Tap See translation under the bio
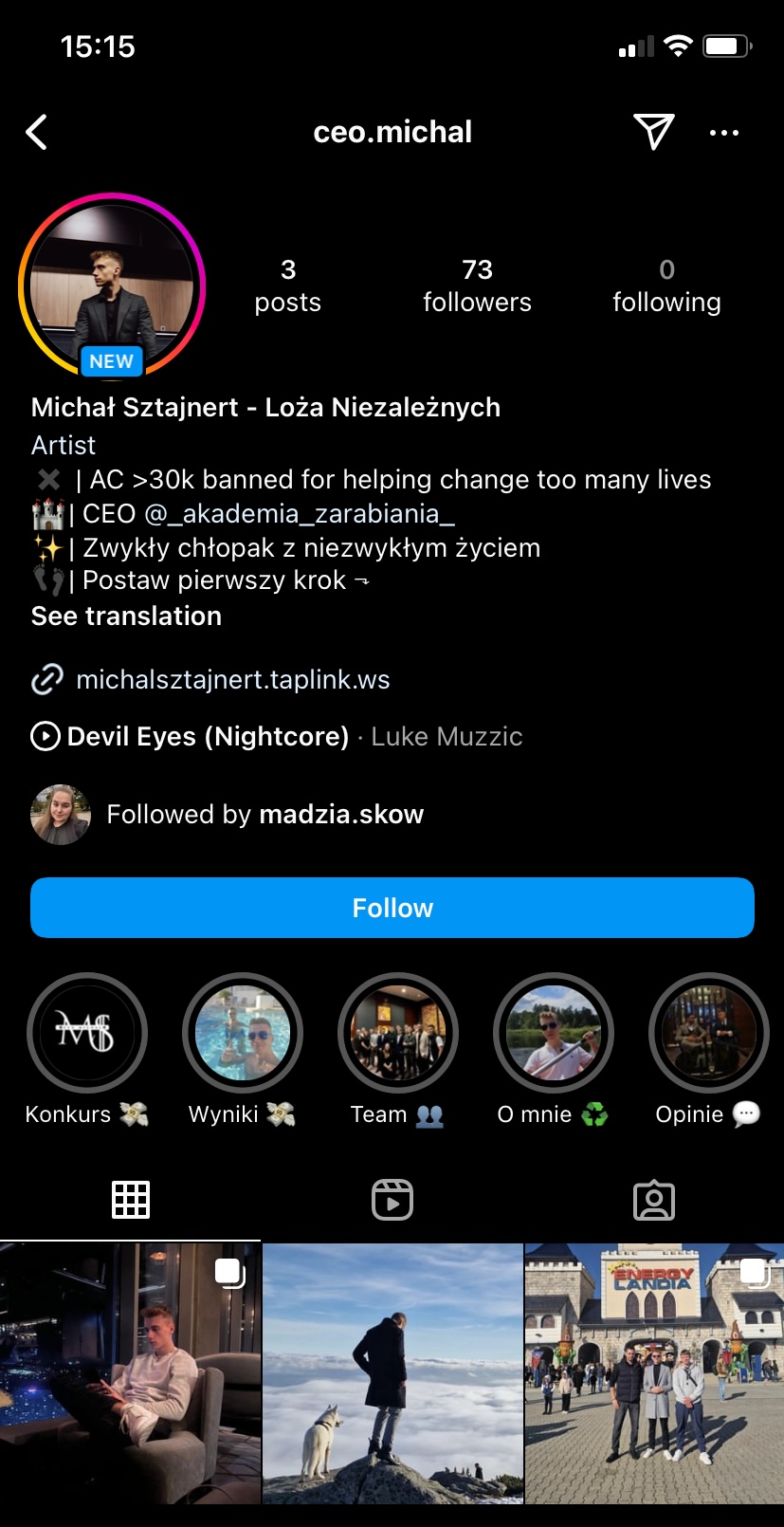Image resolution: width=784 pixels, height=1527 pixels. coord(126,616)
